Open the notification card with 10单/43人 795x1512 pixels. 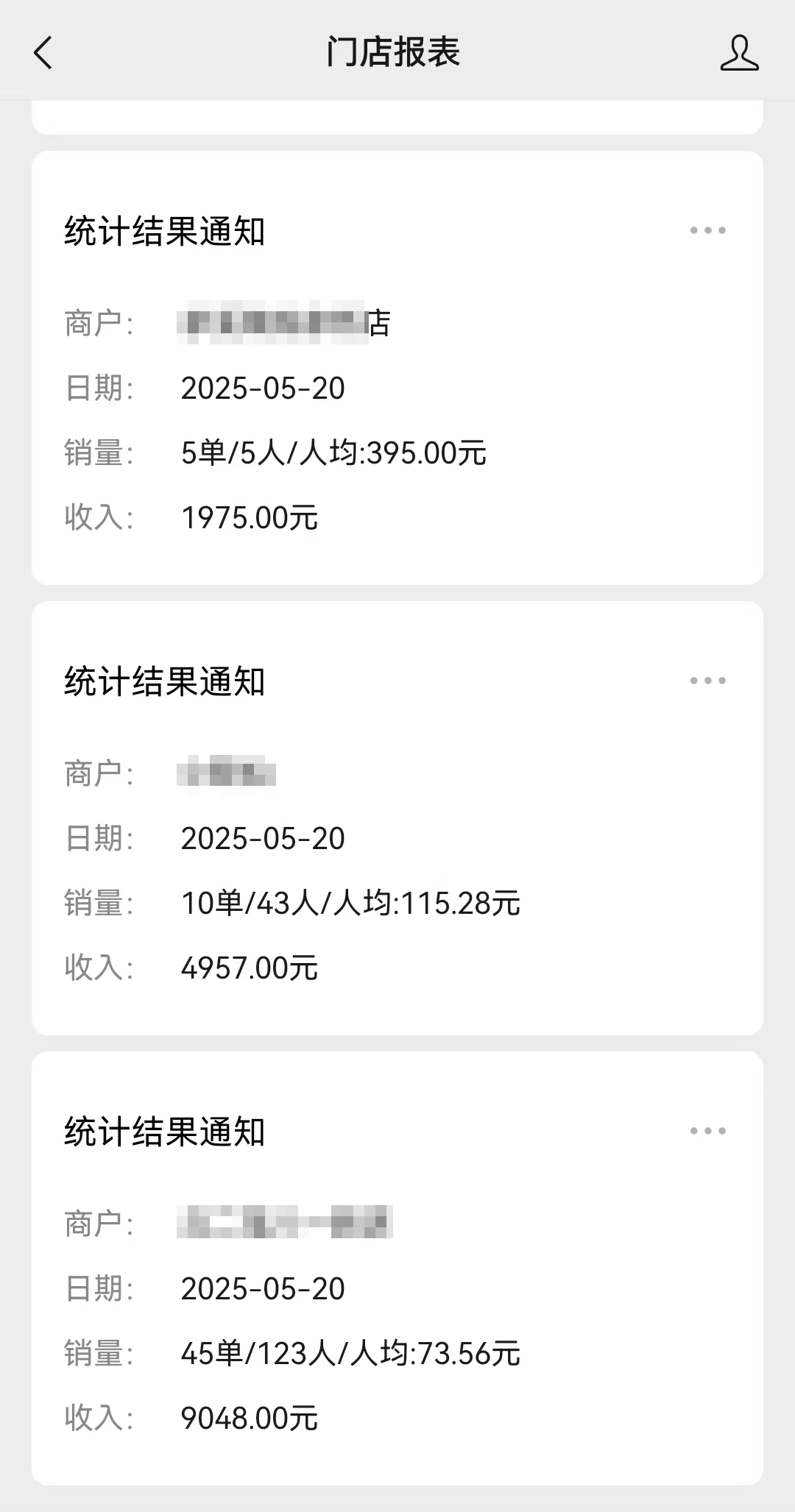pos(397,818)
